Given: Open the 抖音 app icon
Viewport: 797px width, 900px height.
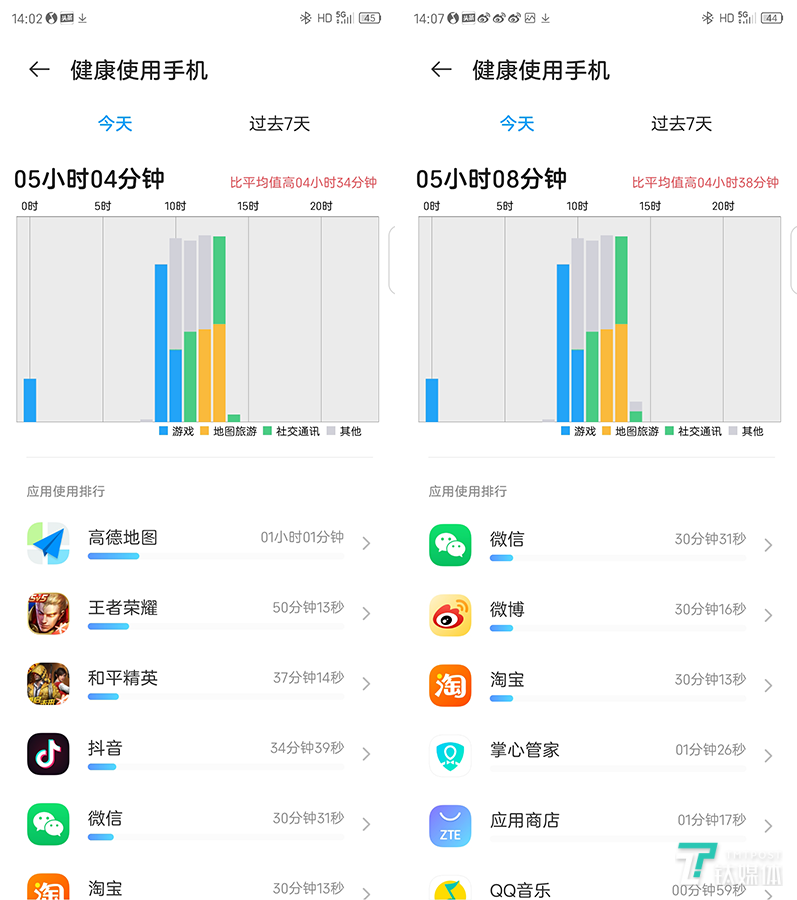Looking at the screenshot, I should 47,754.
